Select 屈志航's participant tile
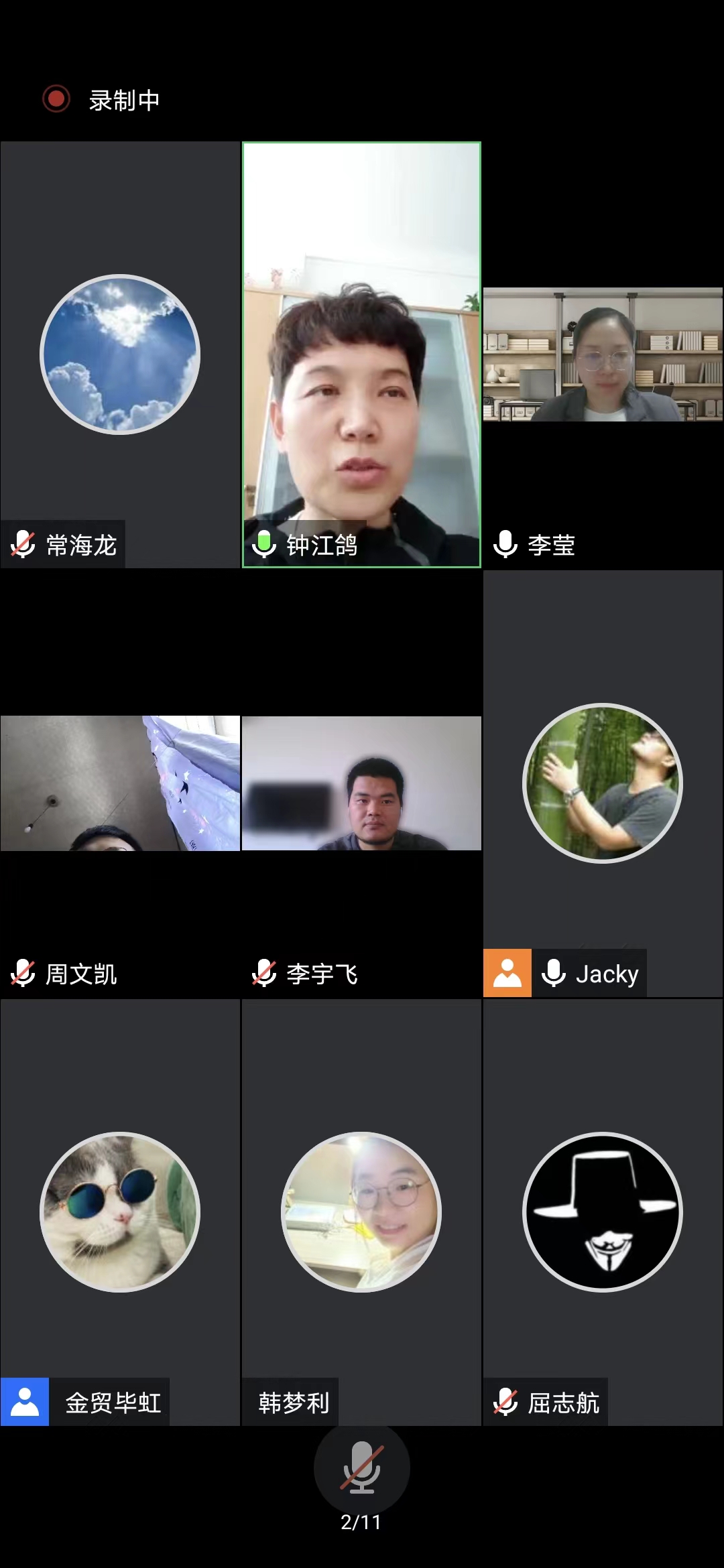Image resolution: width=724 pixels, height=1568 pixels. (603, 1212)
